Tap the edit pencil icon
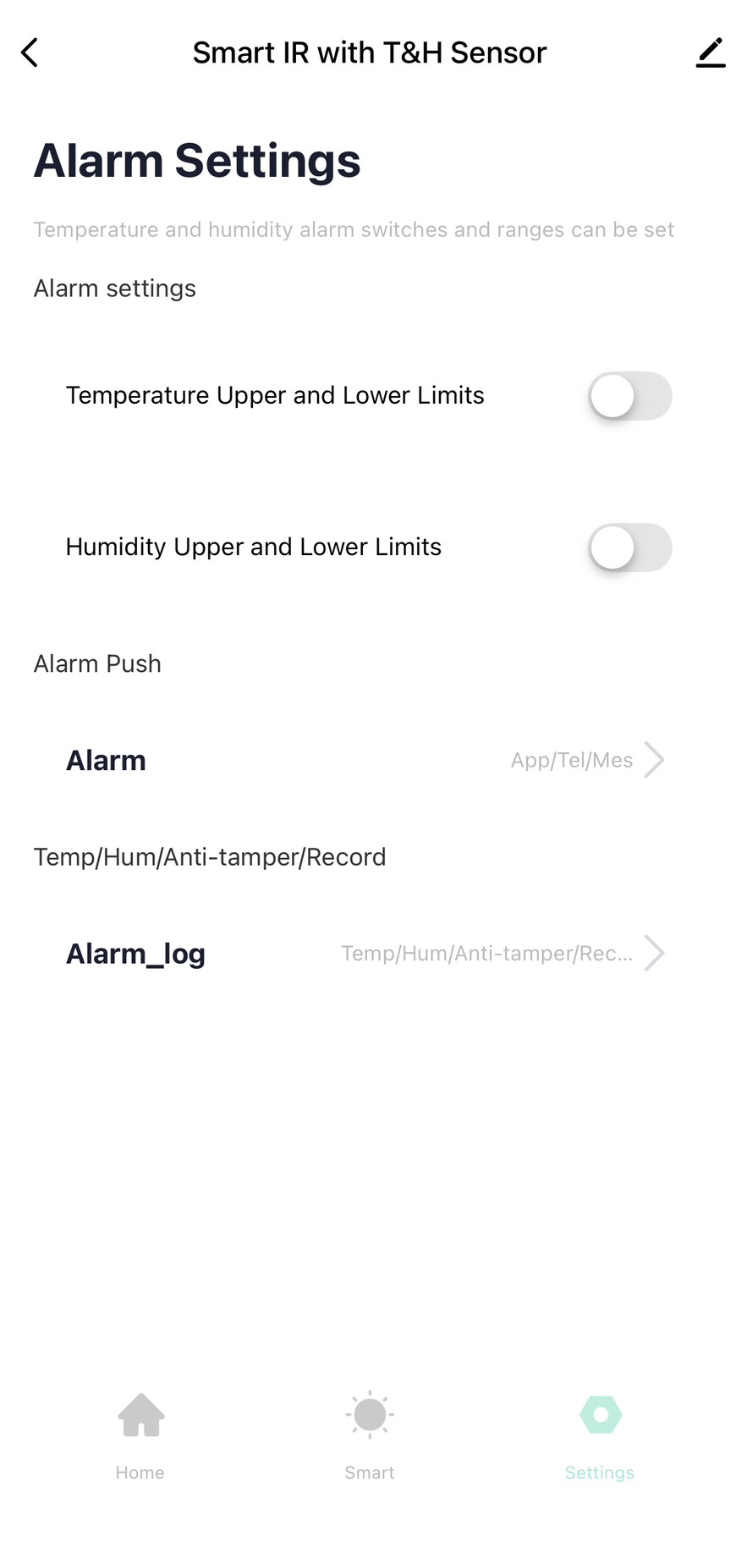747x1568 pixels. click(x=711, y=52)
